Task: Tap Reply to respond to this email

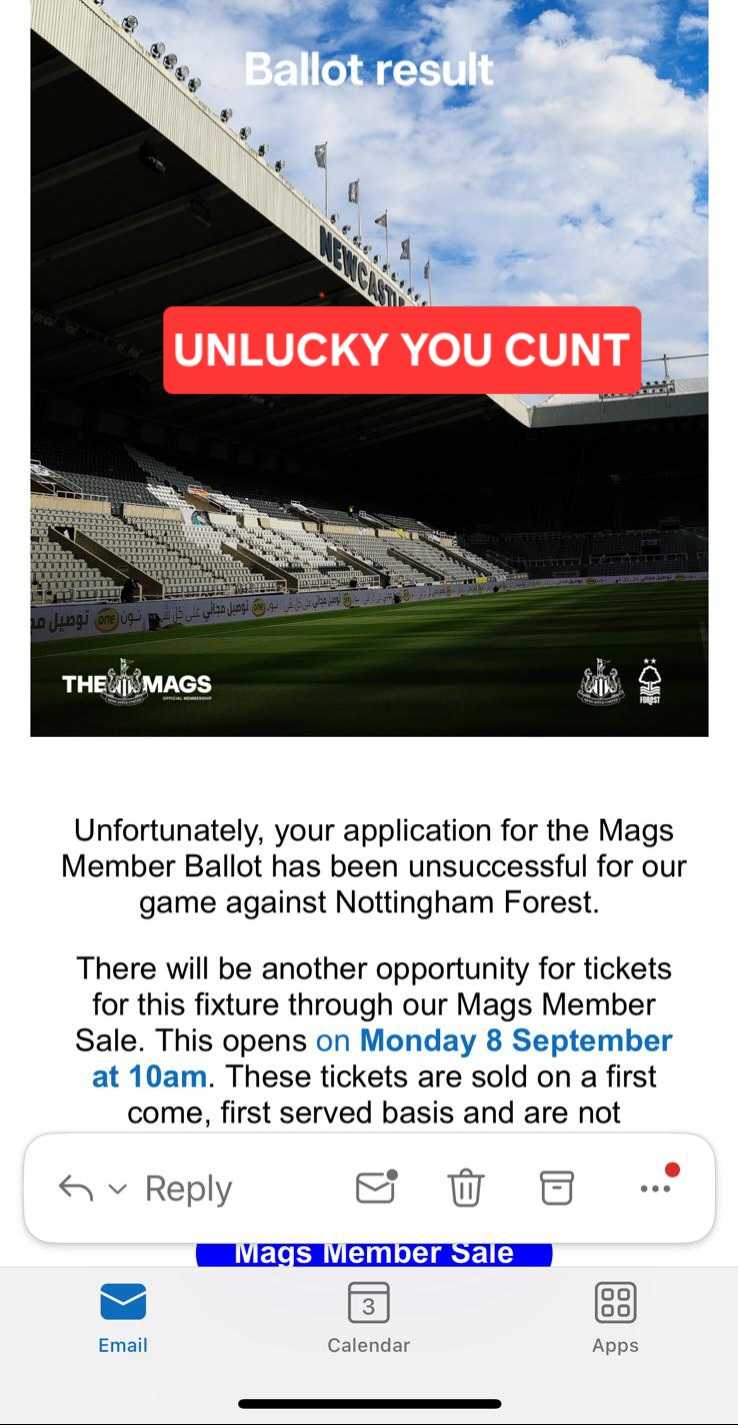Action: point(187,1188)
